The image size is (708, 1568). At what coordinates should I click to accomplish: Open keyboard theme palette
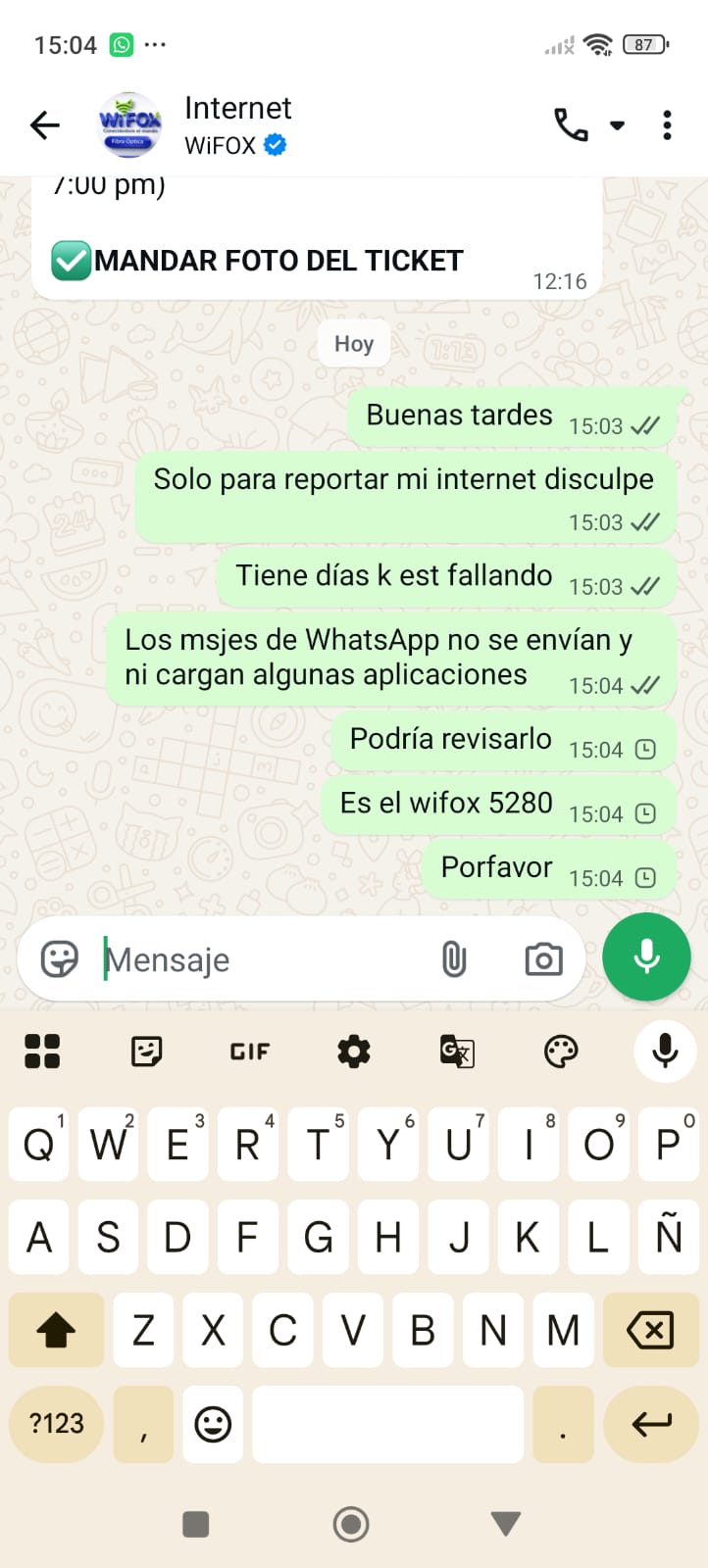pyautogui.click(x=561, y=1052)
